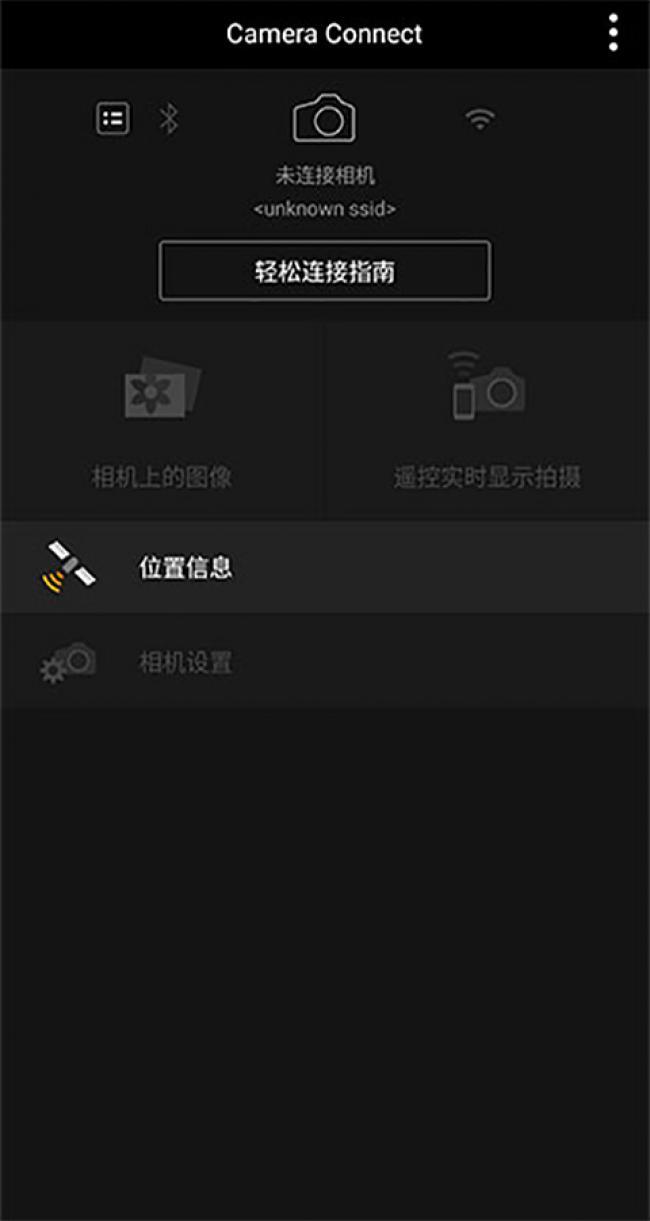The width and height of the screenshot is (650, 1221).
Task: Tap the 轻松连接指南 button
Action: pyautogui.click(x=325, y=270)
